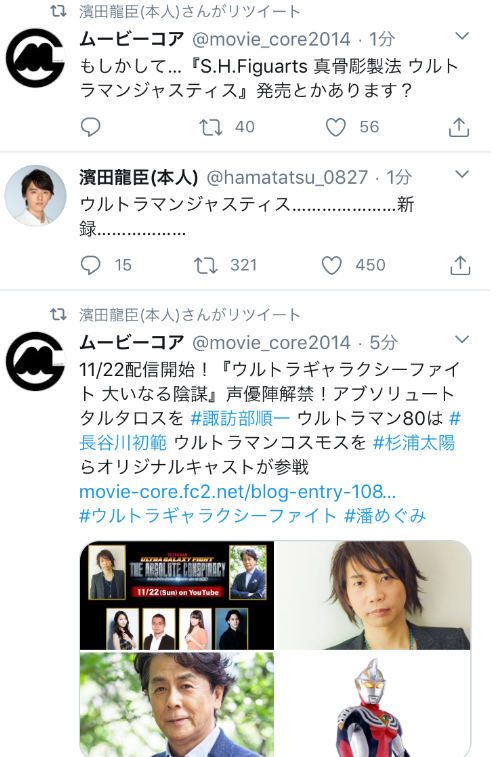Expand options chevron on the 11/22配信開始 tweet
503x757 pixels.
pos(462,340)
